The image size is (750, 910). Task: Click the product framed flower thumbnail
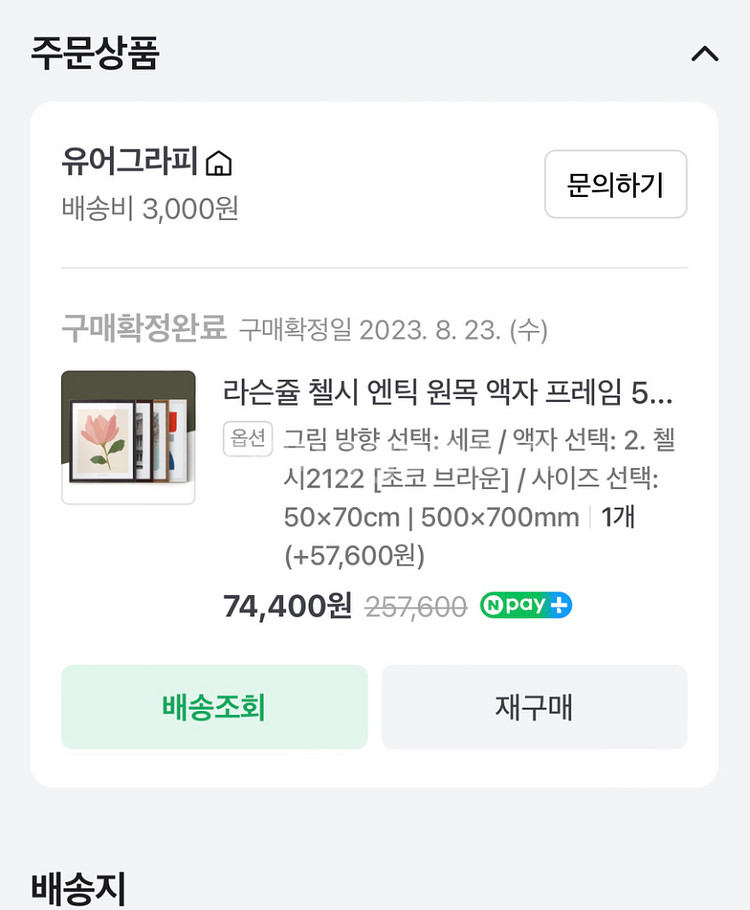pyautogui.click(x=128, y=437)
